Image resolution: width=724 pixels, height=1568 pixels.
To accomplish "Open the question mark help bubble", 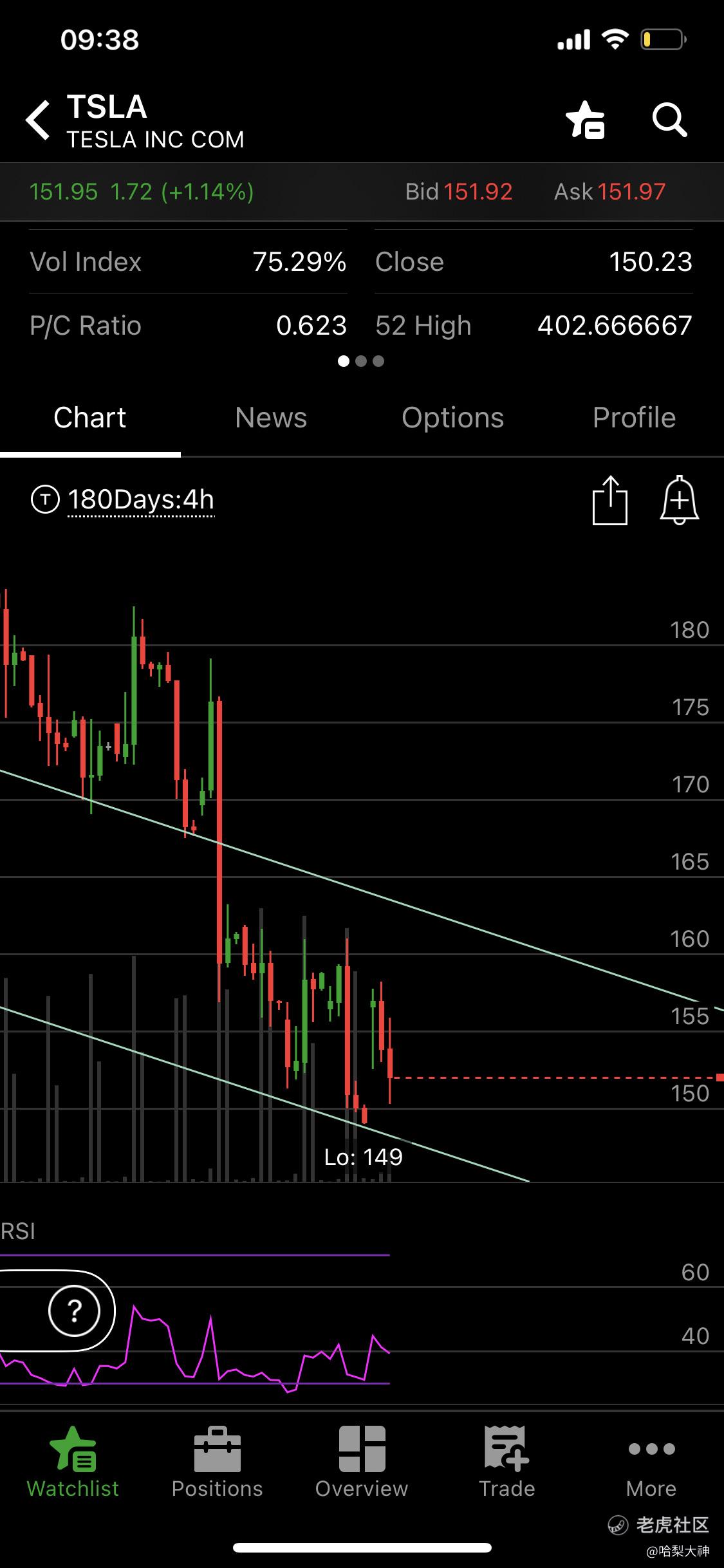I will coord(75,1311).
